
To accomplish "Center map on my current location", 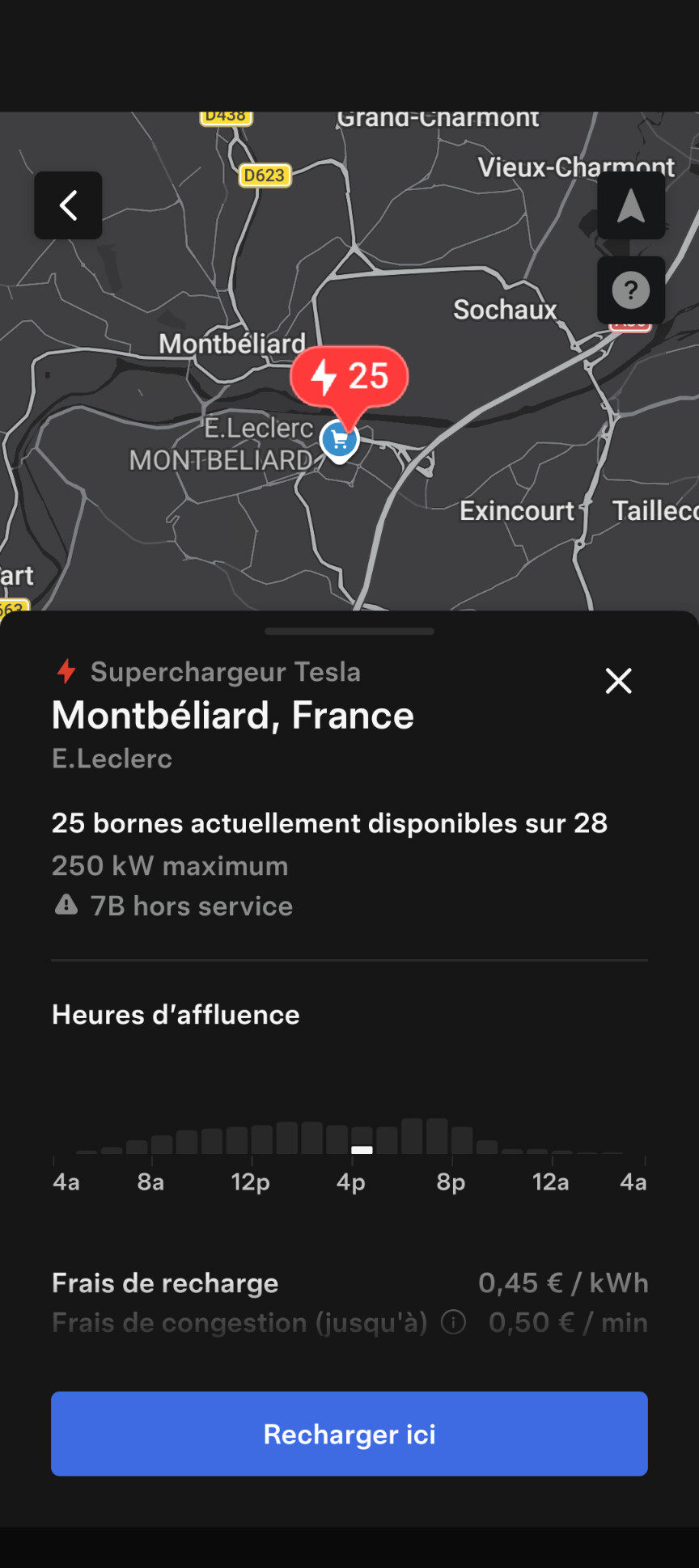I will tap(631, 206).
